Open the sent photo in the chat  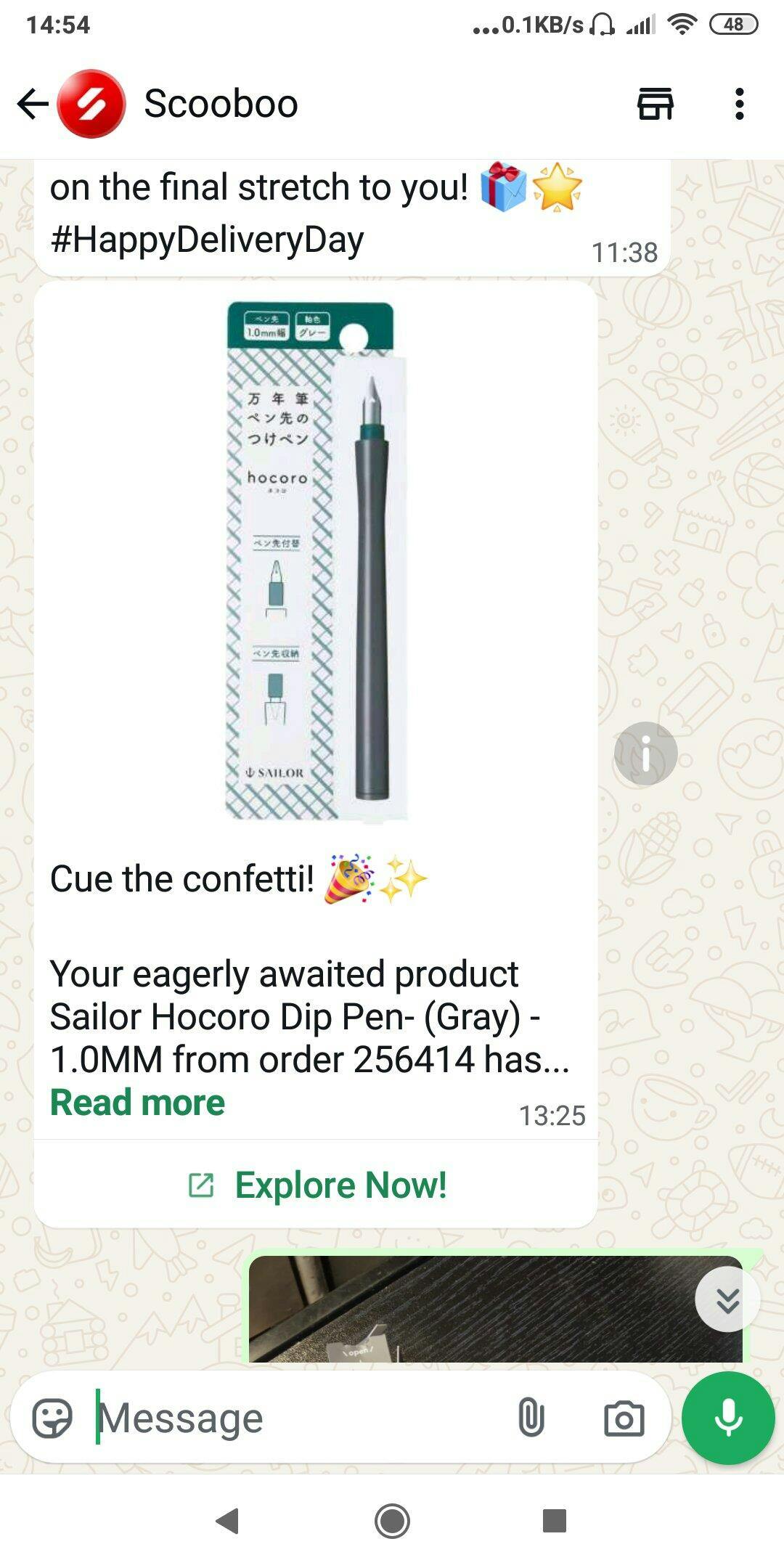click(x=495, y=1309)
